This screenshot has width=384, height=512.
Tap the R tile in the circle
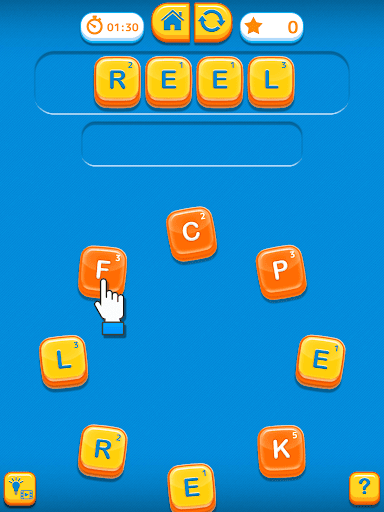[x=103, y=451]
